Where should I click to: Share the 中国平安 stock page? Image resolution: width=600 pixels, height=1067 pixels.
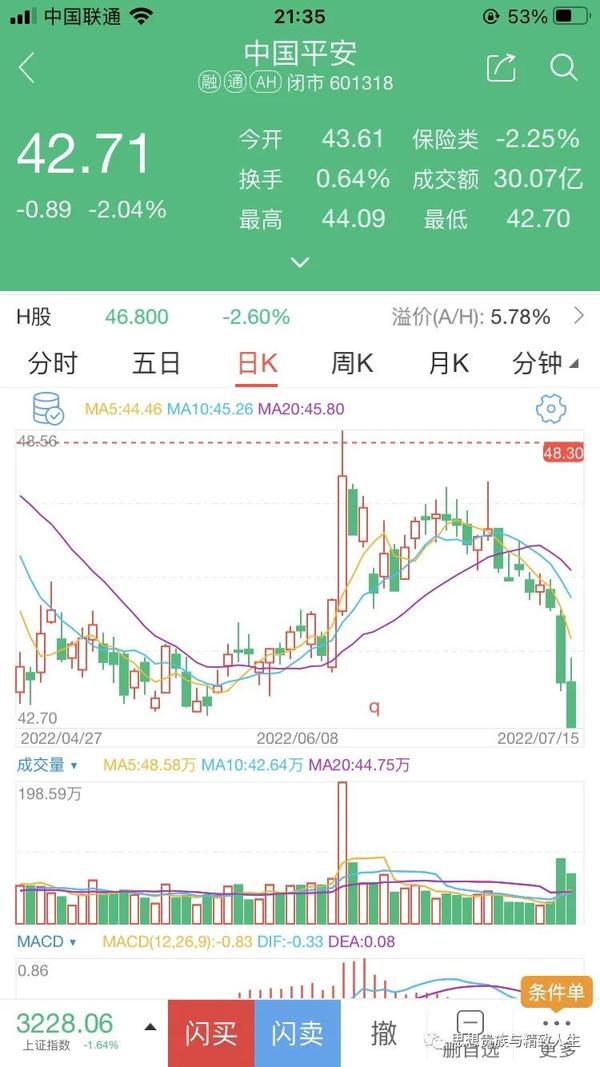(501, 67)
